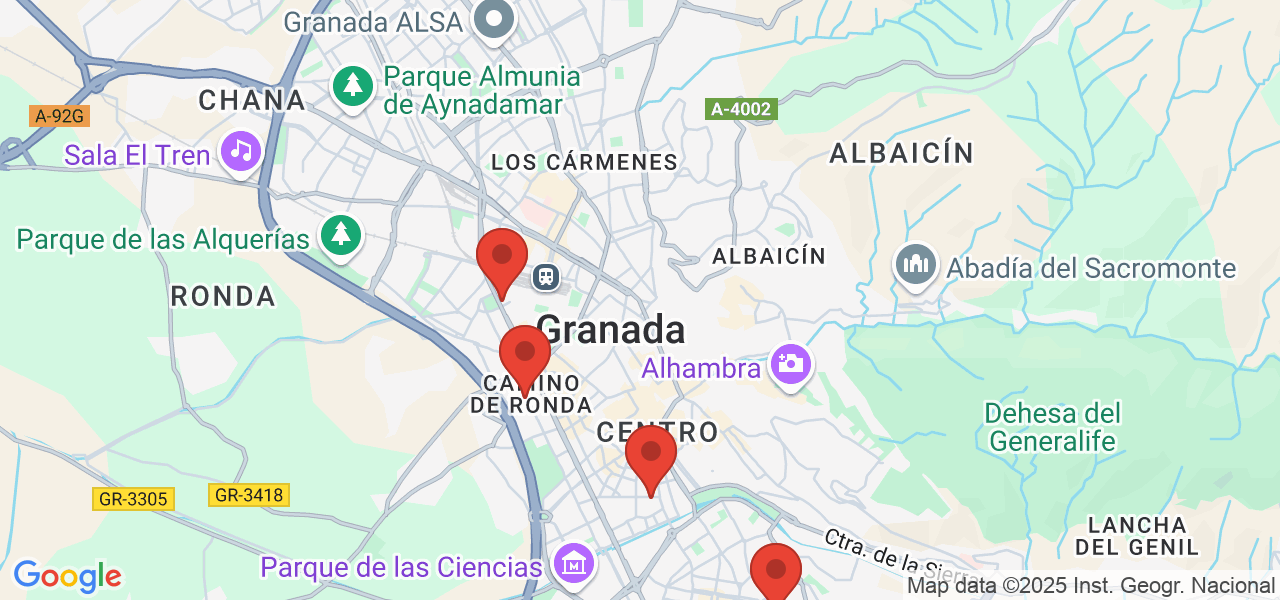Open the Parque Almunia de Aynadamar marker
This screenshot has width=1280, height=600.
coord(352,87)
